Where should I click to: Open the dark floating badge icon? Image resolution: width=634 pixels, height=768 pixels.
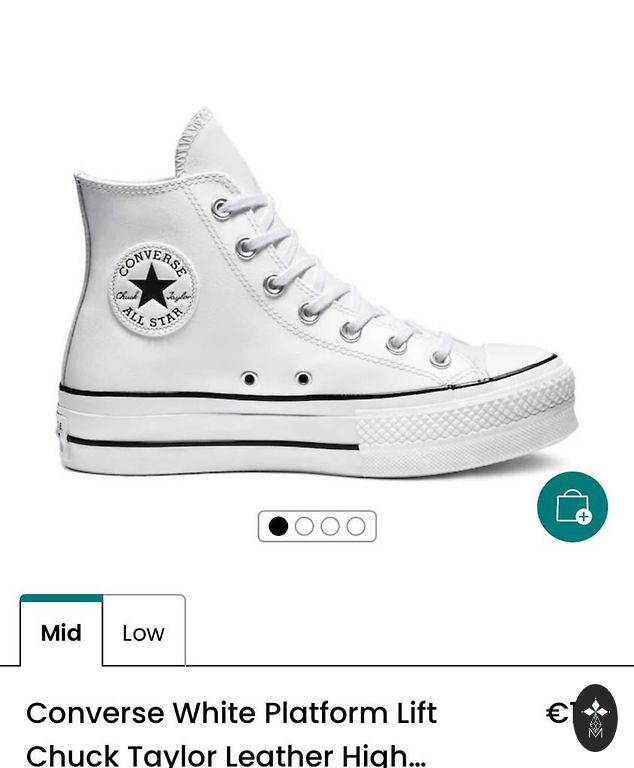coord(595,718)
